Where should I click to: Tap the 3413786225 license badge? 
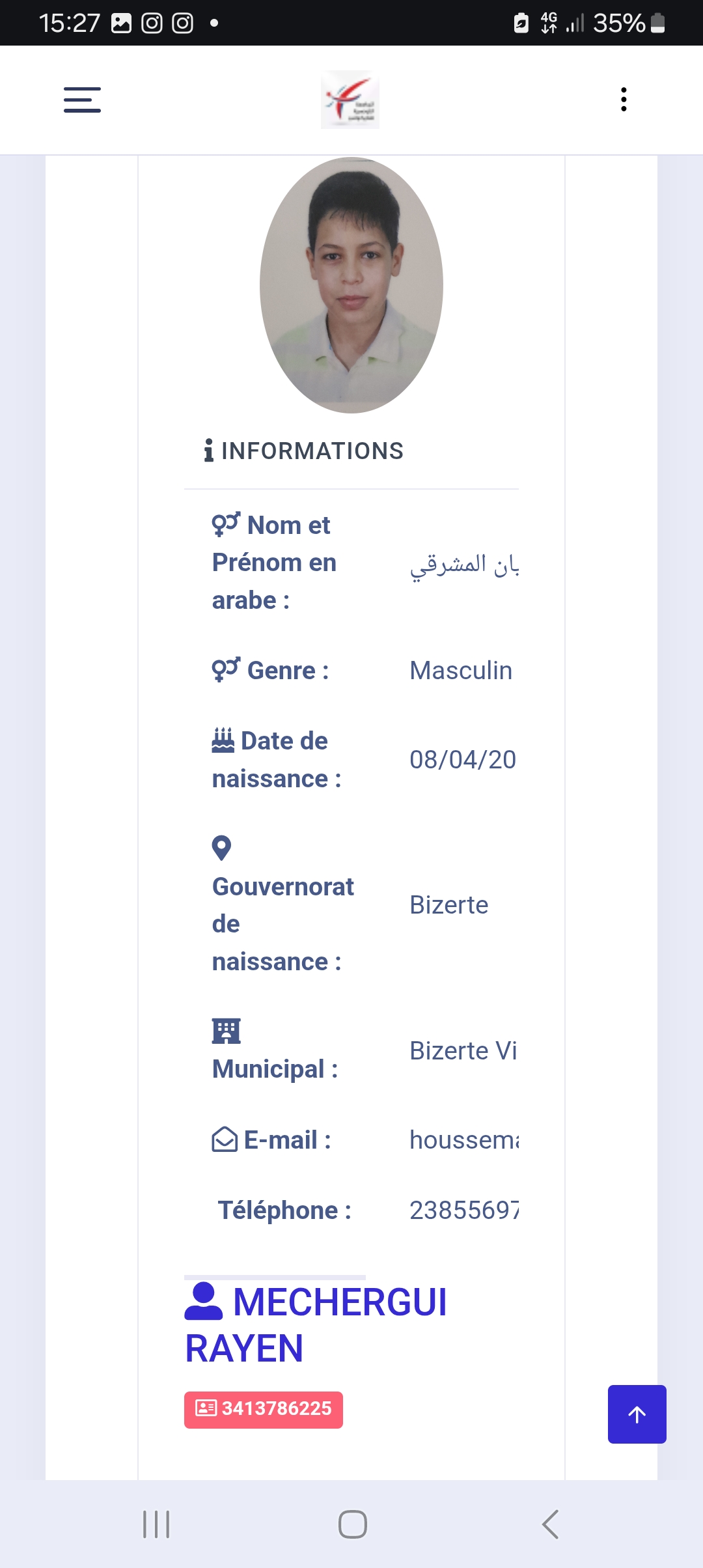click(264, 1409)
